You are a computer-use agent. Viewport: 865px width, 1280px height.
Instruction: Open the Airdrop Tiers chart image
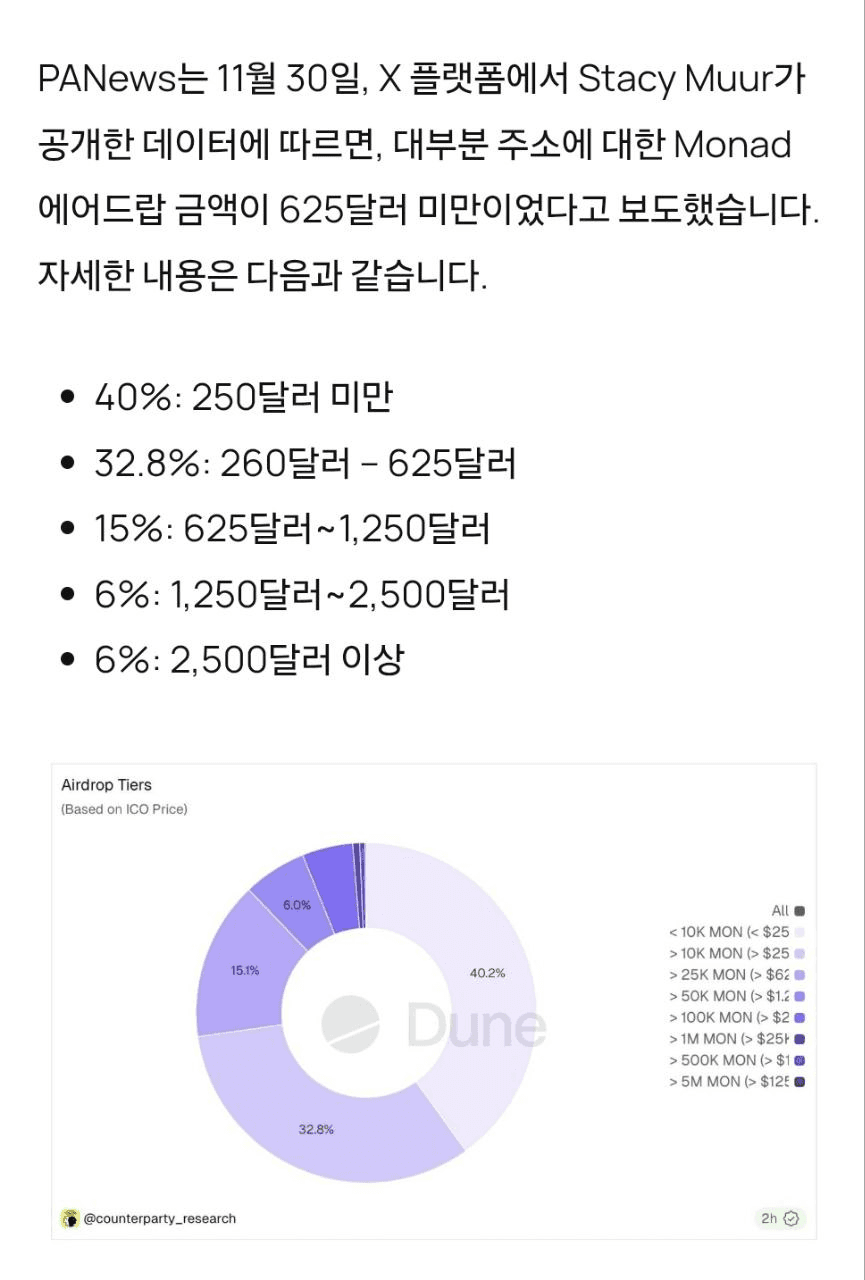pyautogui.click(x=433, y=1000)
